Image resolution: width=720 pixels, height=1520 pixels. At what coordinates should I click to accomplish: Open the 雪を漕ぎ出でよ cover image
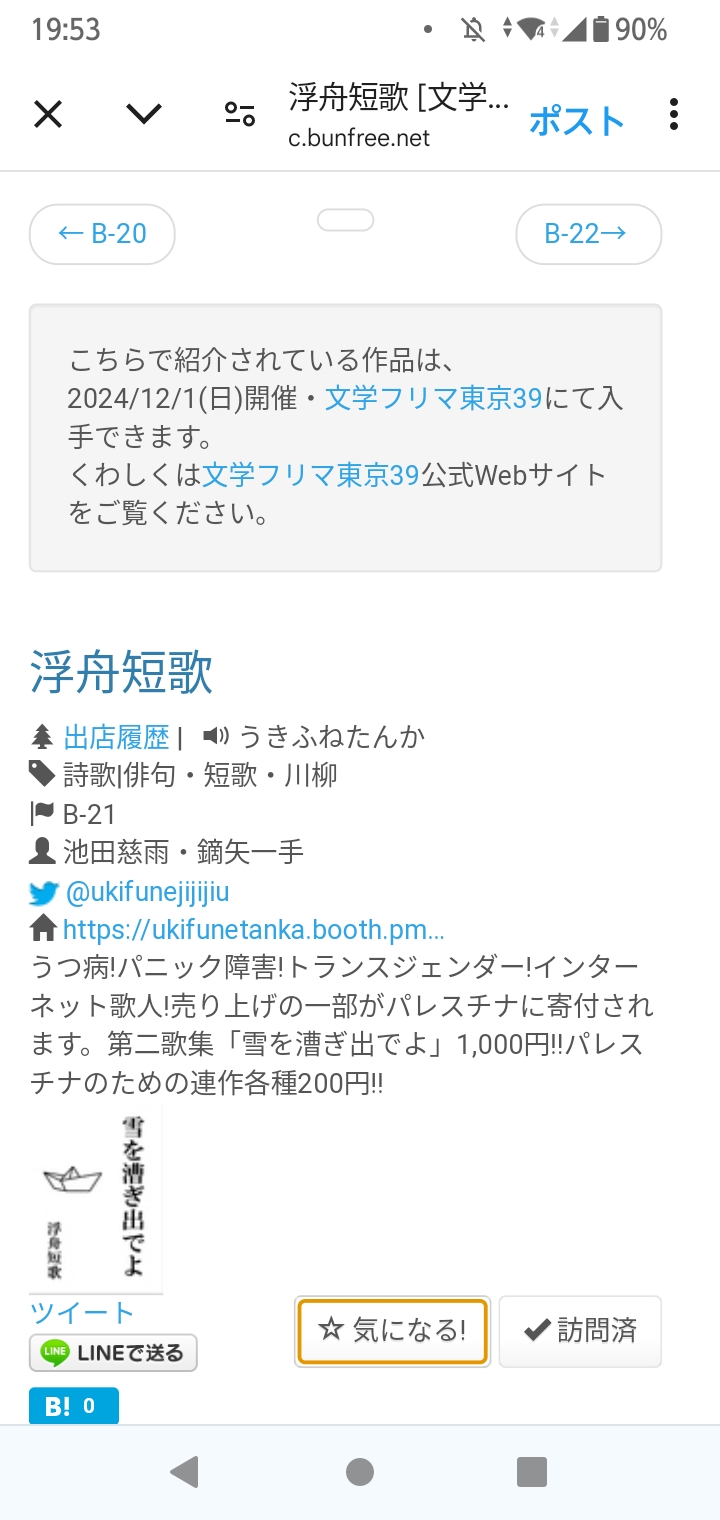[x=96, y=1198]
